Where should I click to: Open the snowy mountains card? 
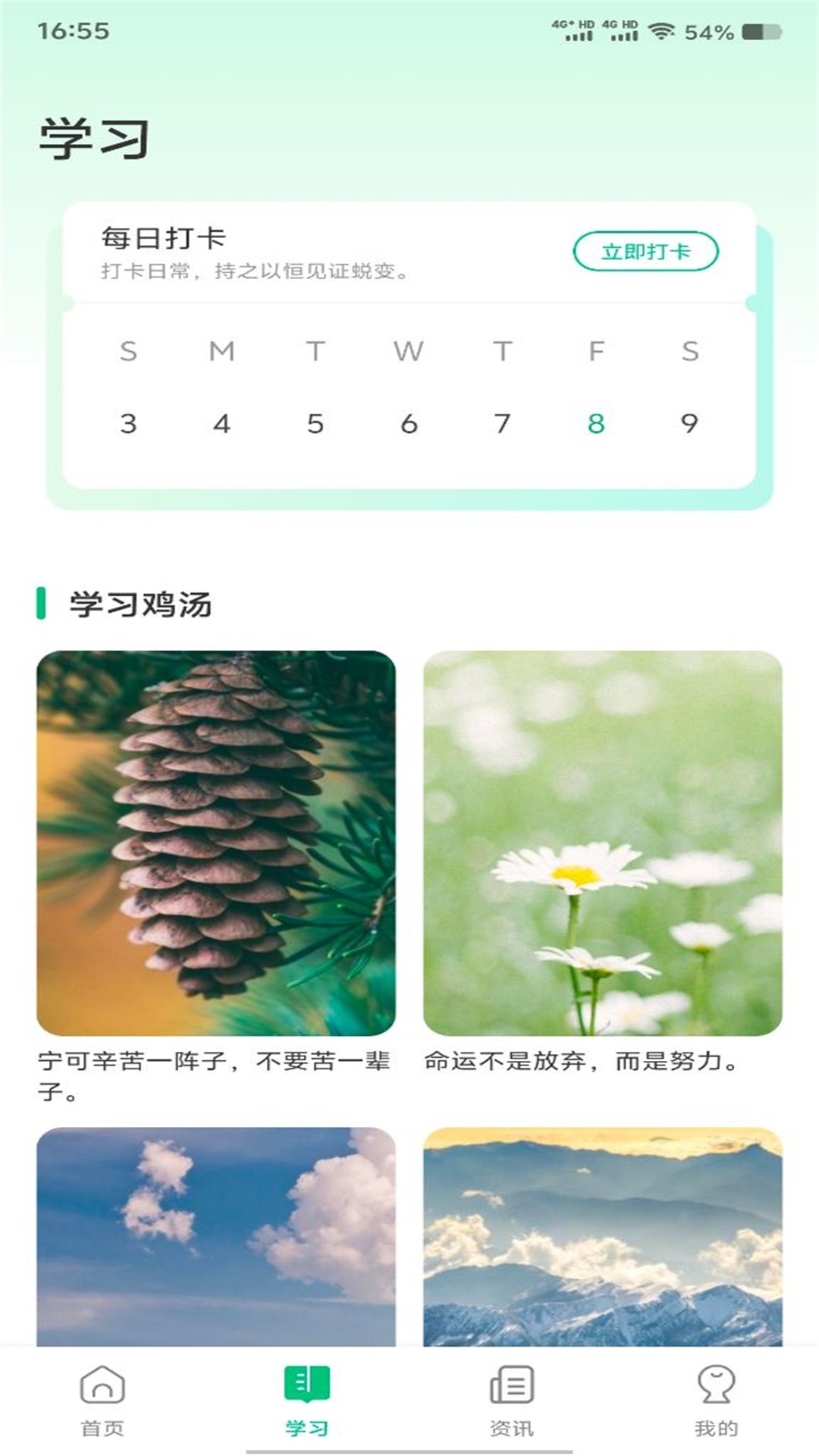coord(602,1236)
